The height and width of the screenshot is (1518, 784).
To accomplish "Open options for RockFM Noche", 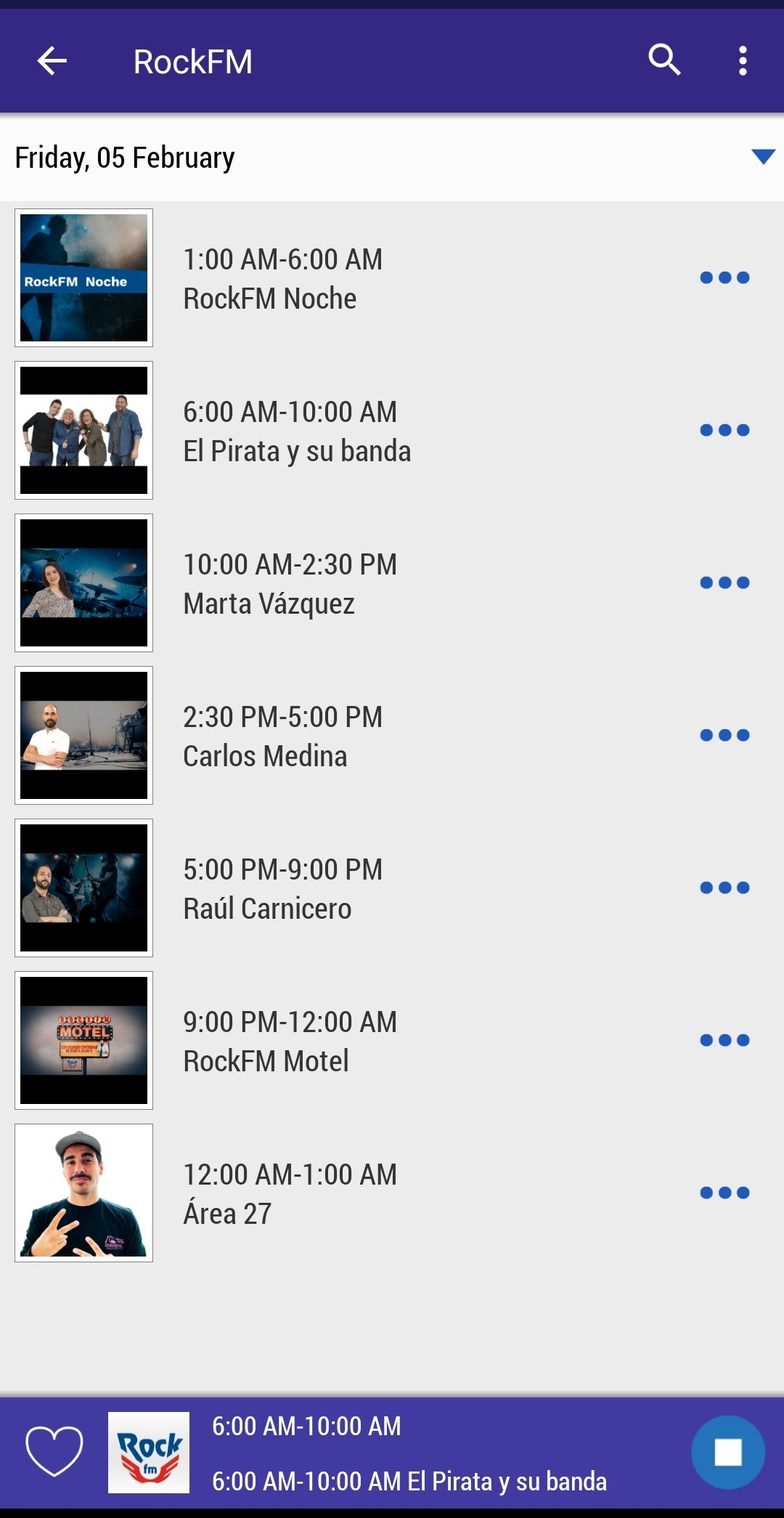I will coord(724,277).
